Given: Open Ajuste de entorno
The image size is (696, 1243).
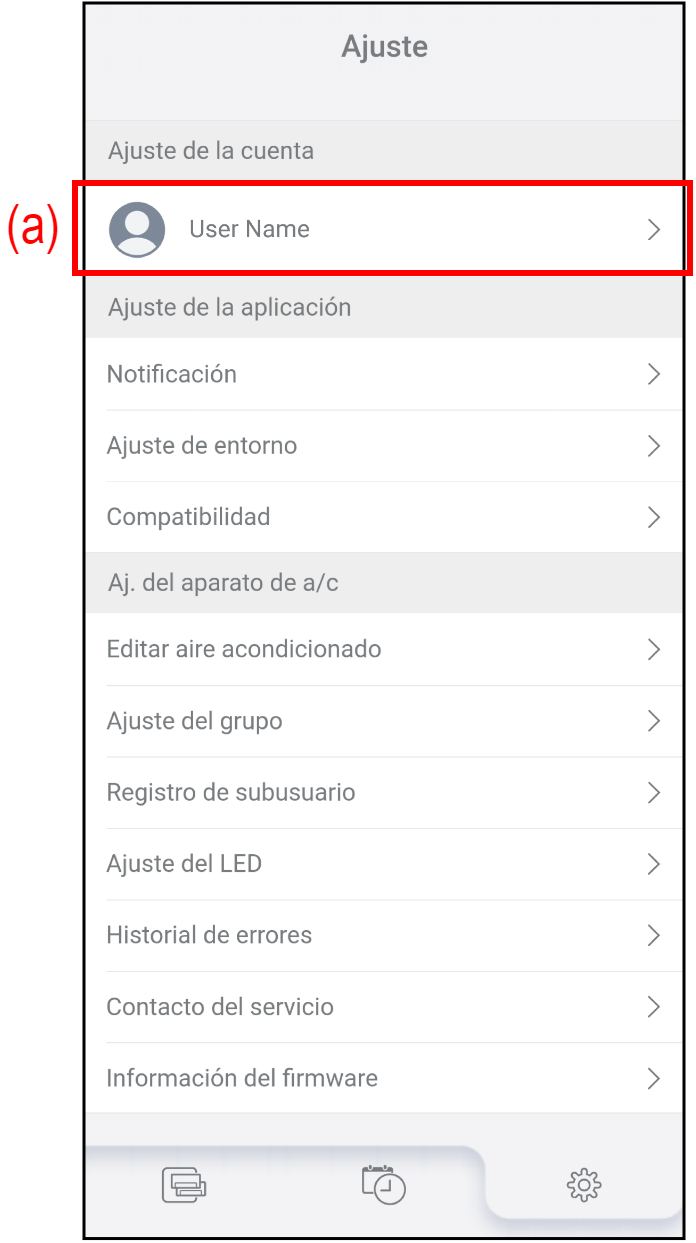Looking at the screenshot, I should [x=384, y=446].
